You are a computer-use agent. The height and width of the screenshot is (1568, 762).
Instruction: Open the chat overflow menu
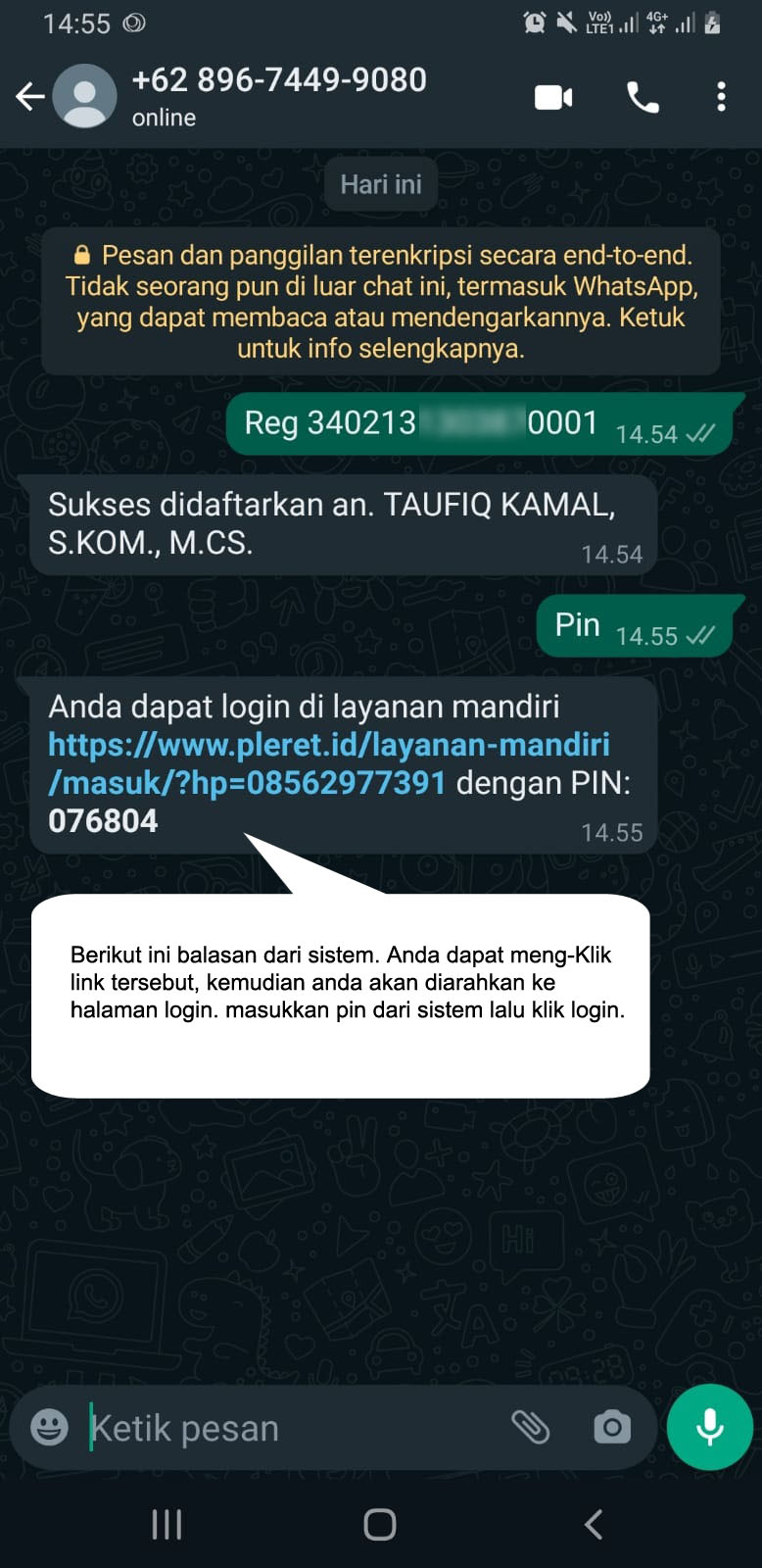pos(721,97)
